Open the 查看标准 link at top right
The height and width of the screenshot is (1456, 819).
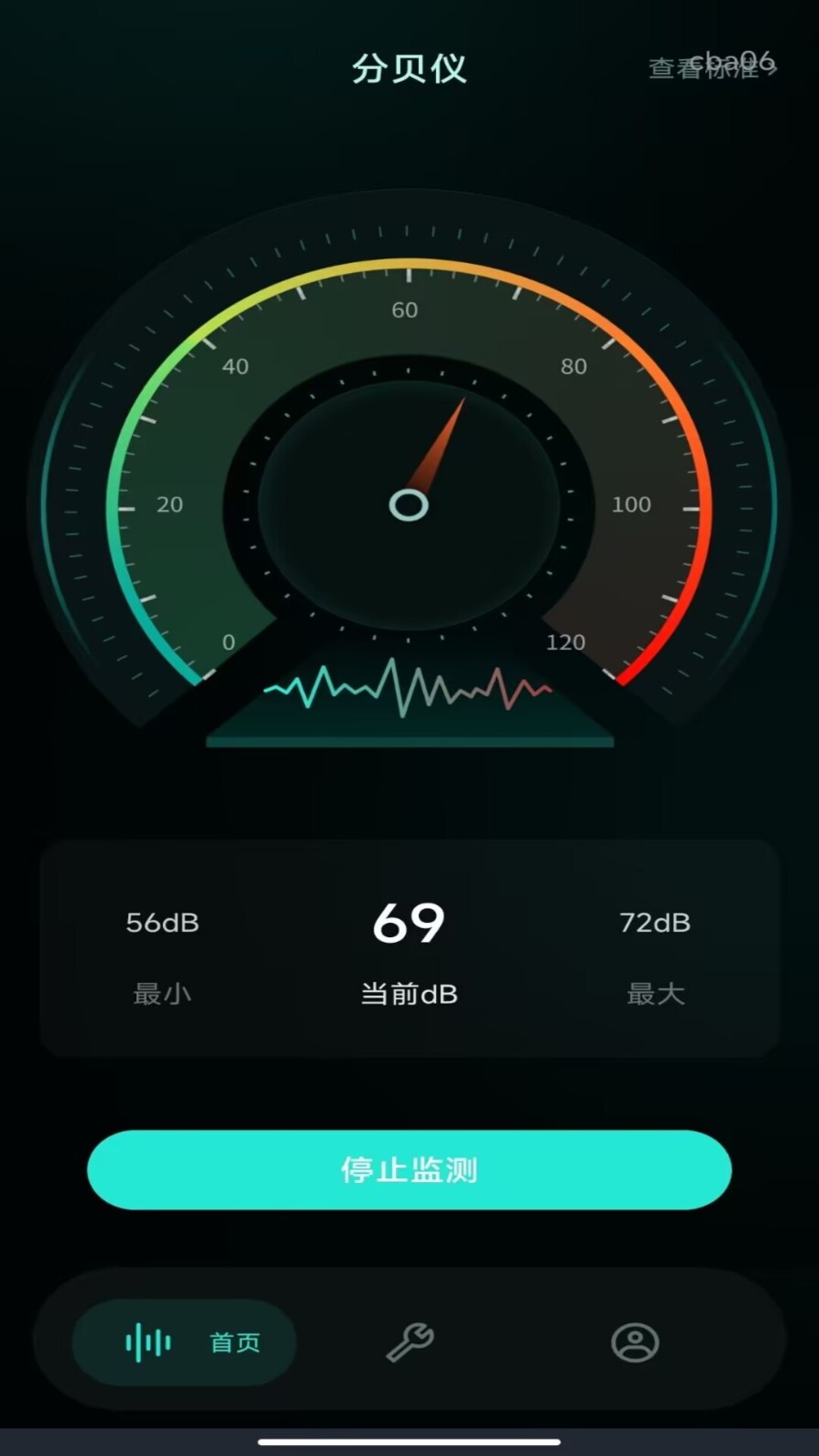tap(711, 68)
